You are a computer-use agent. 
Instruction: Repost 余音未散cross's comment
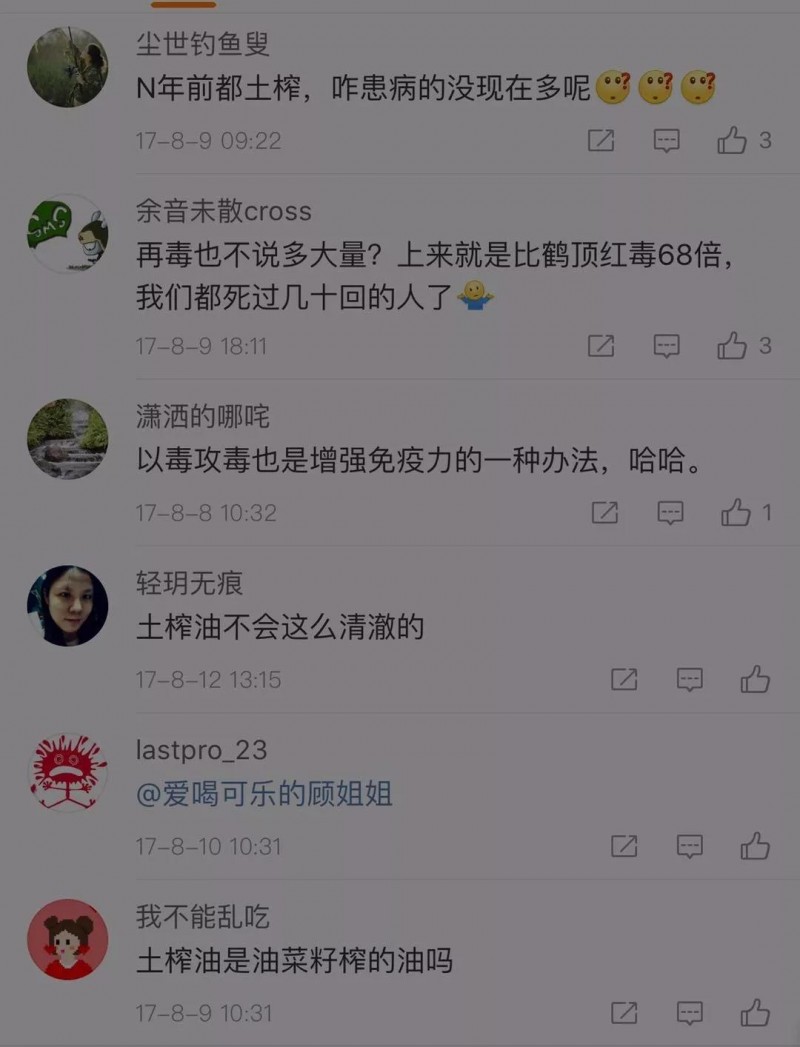(601, 346)
